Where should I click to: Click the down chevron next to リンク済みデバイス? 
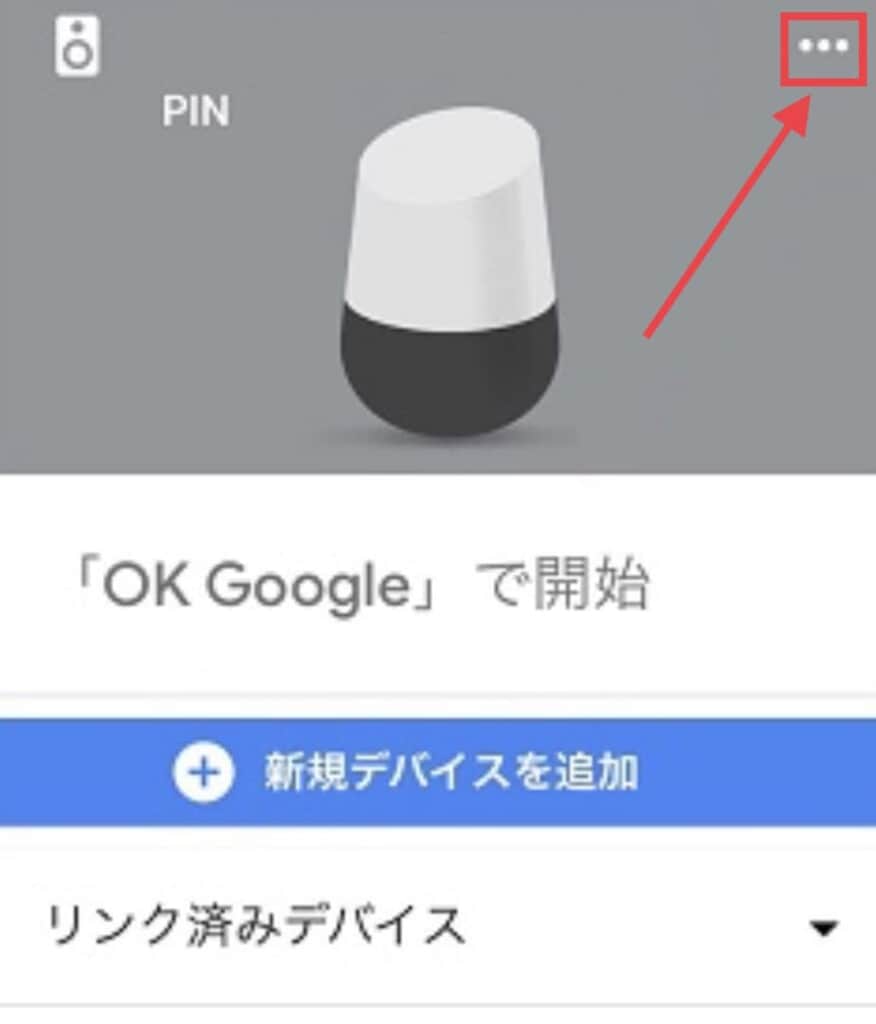click(x=822, y=928)
